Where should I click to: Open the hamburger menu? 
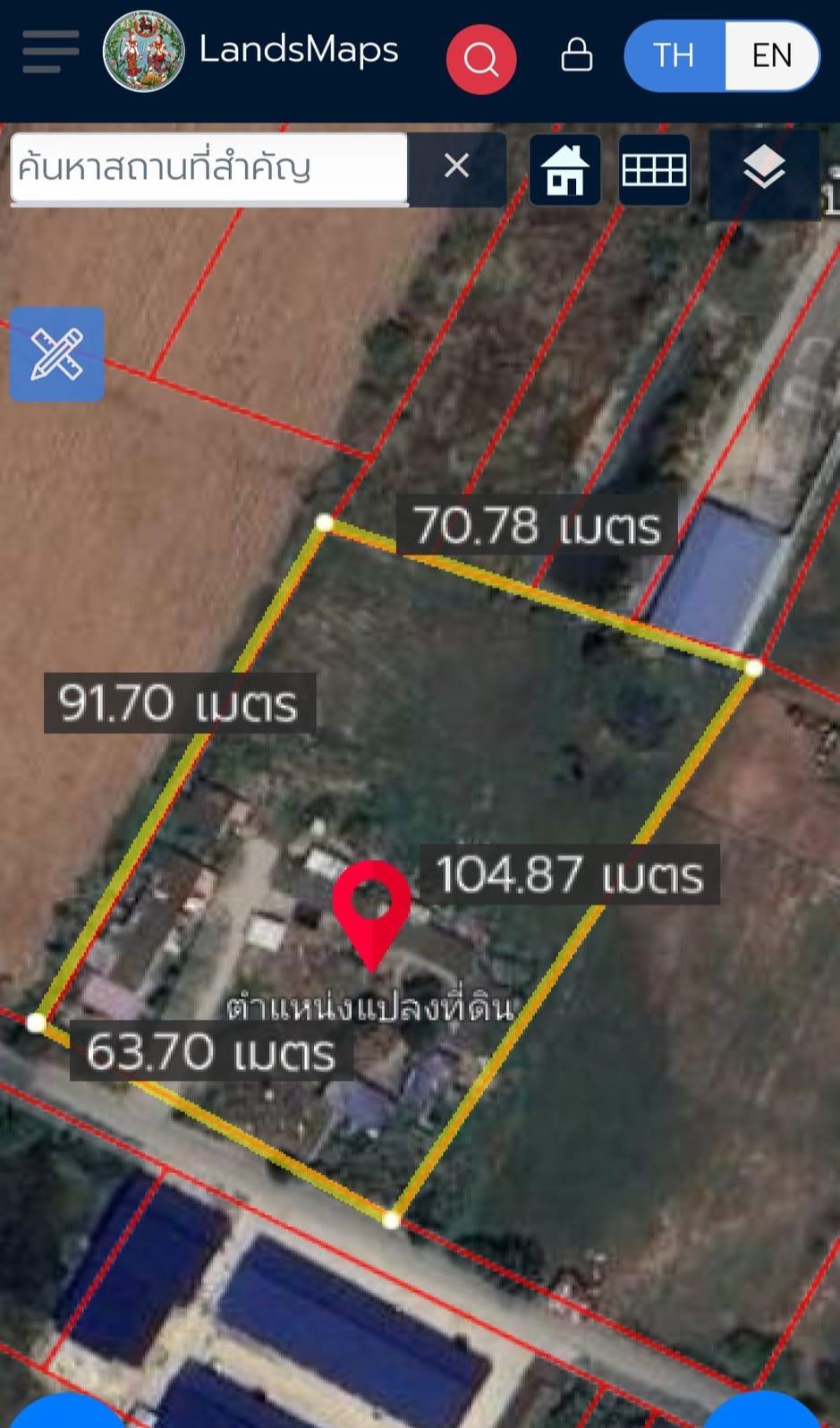pos(50,52)
